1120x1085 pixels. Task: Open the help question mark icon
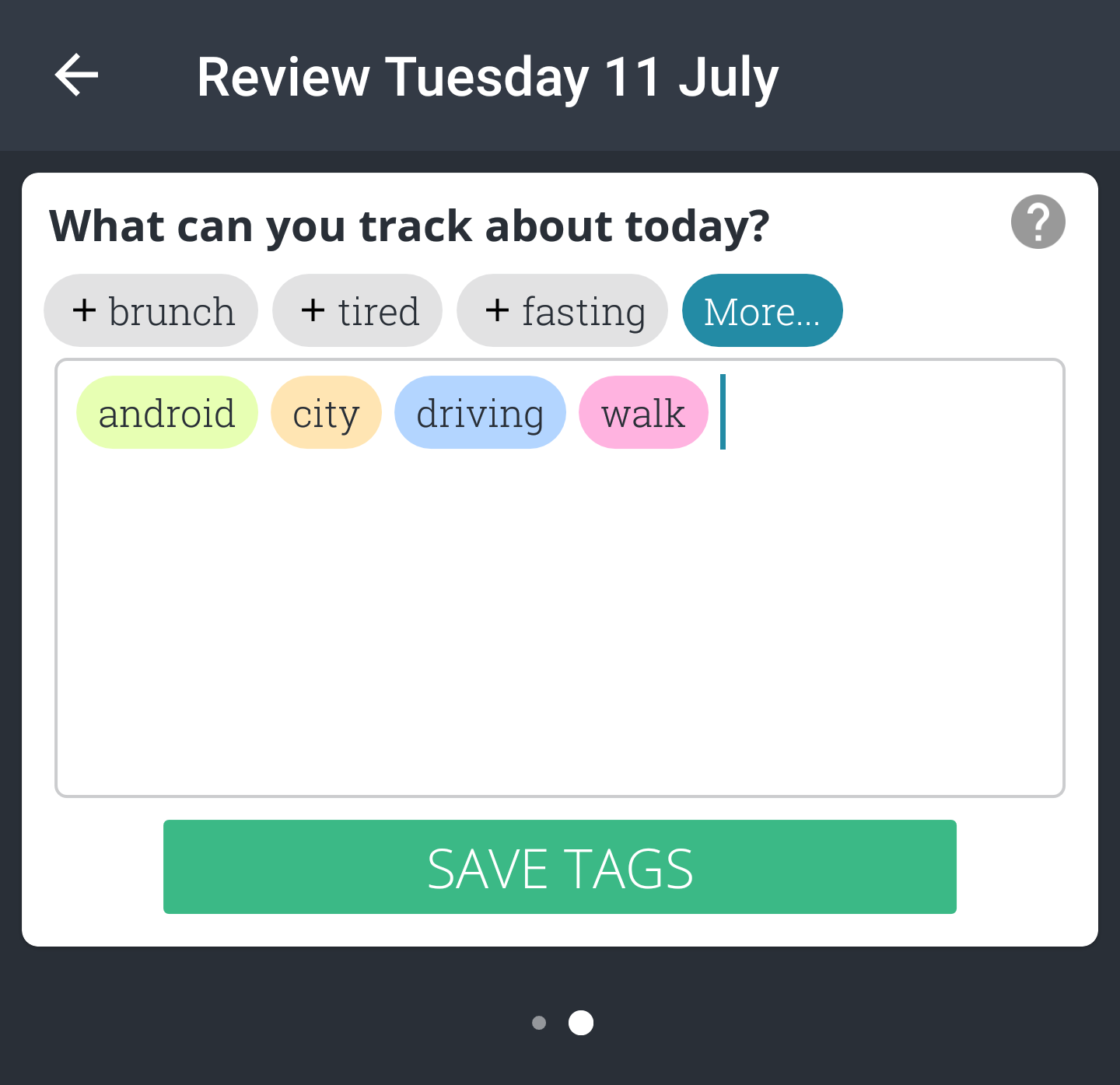(x=1038, y=222)
